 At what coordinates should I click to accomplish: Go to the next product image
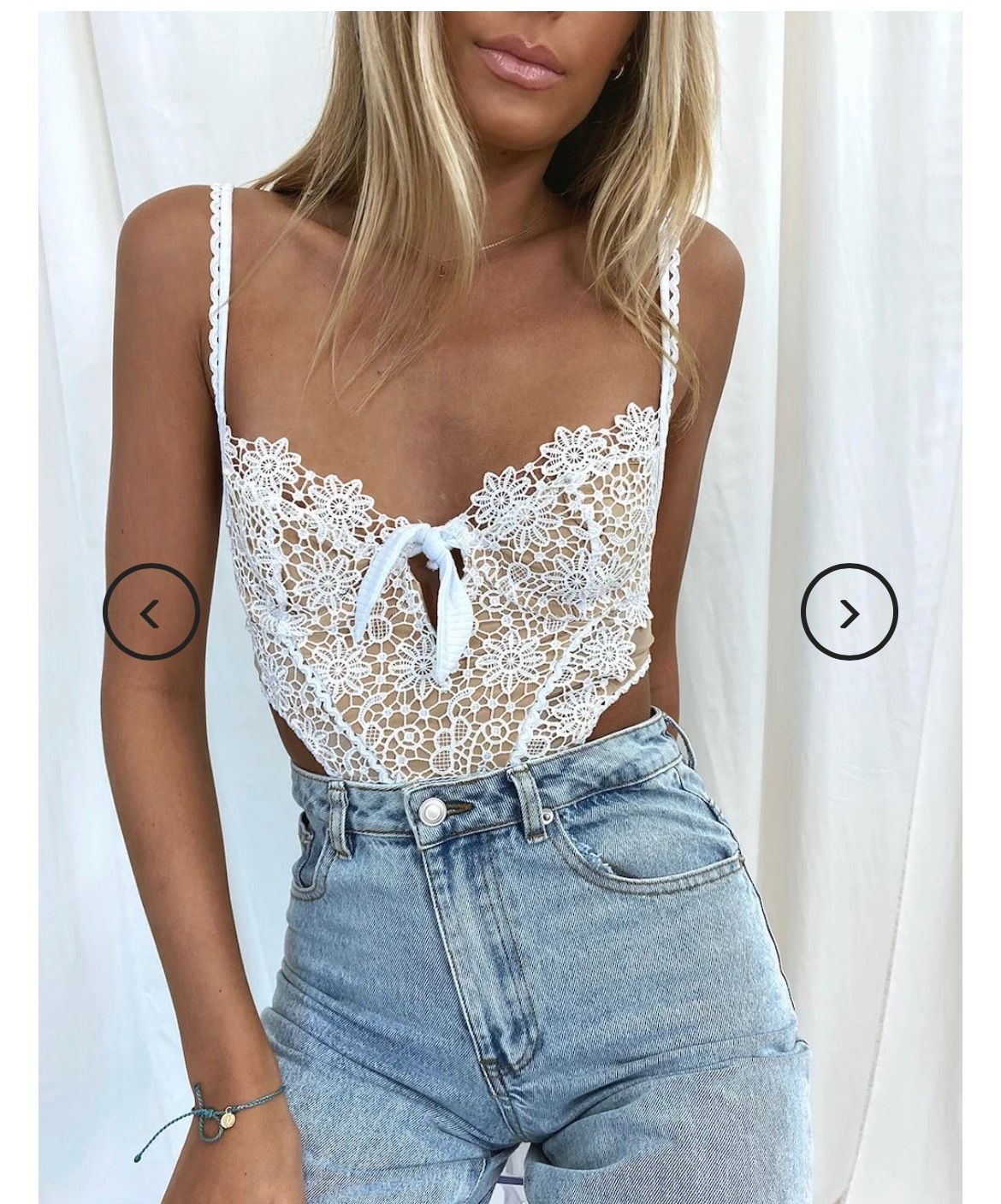pos(849,612)
